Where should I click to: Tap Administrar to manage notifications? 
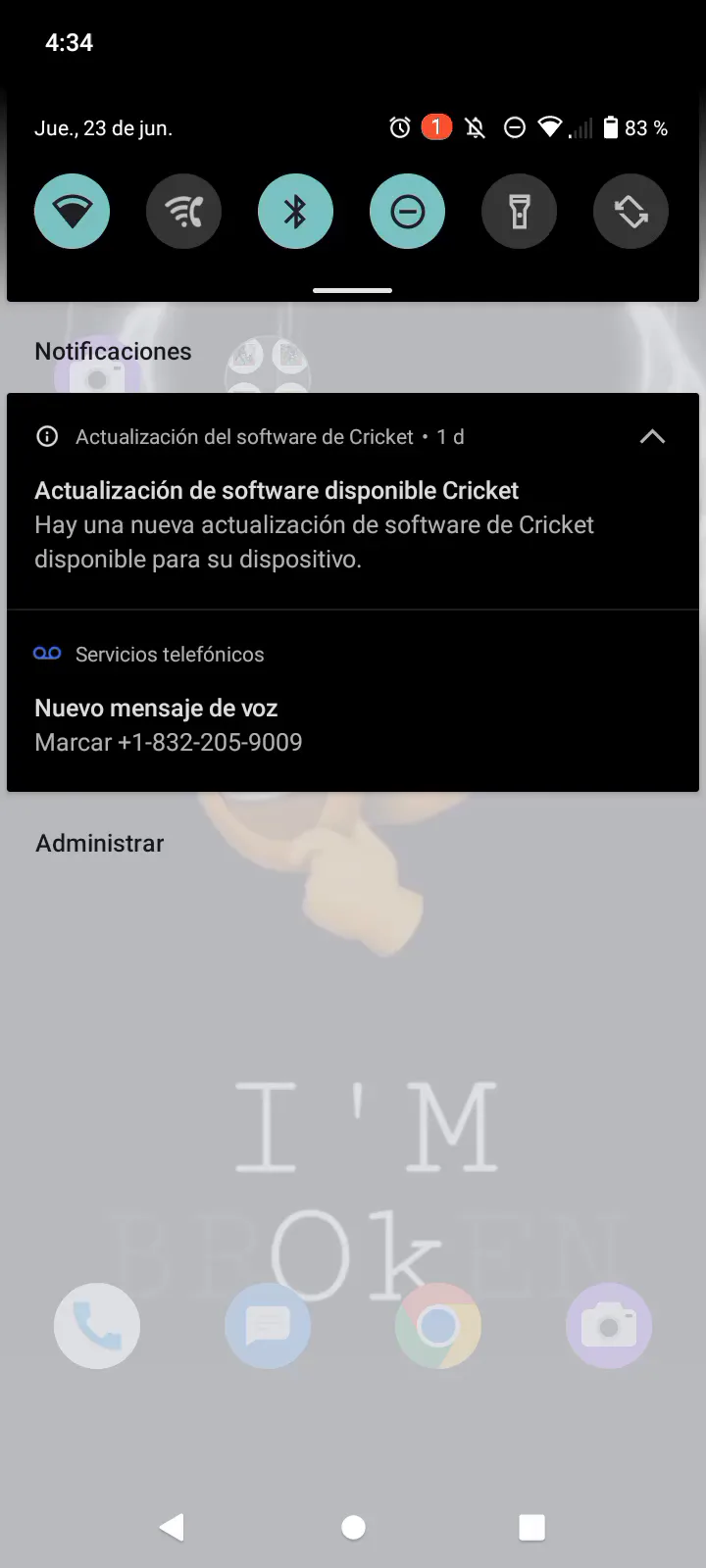coord(100,843)
